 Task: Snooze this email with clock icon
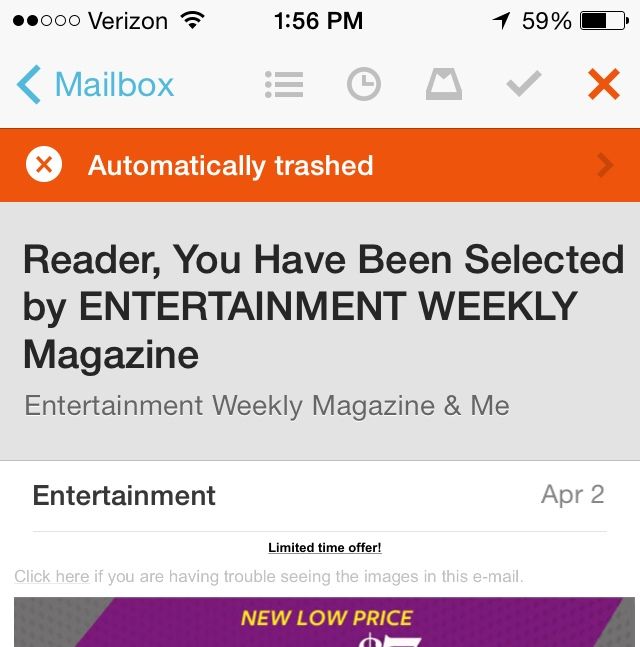coord(364,85)
